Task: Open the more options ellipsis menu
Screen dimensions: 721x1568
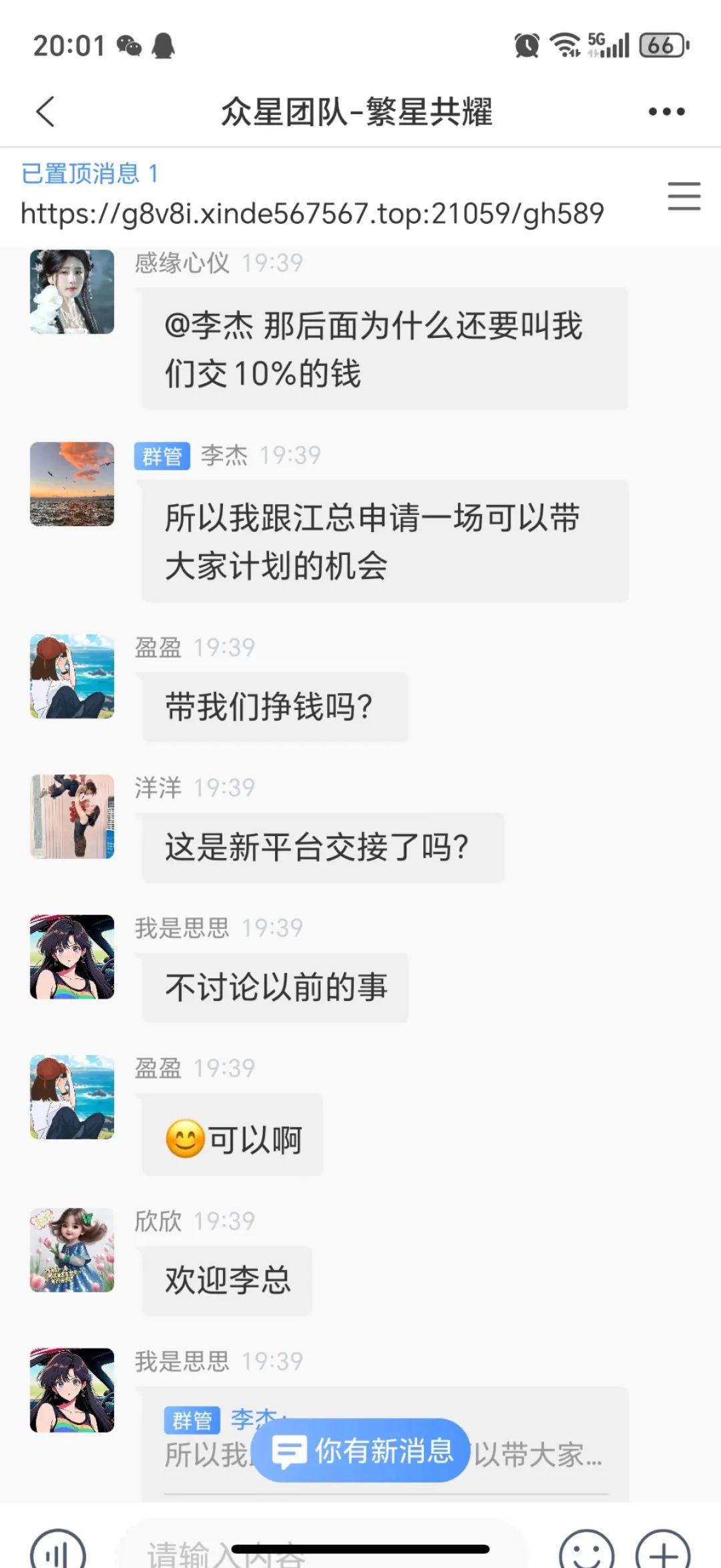Action: point(665,112)
